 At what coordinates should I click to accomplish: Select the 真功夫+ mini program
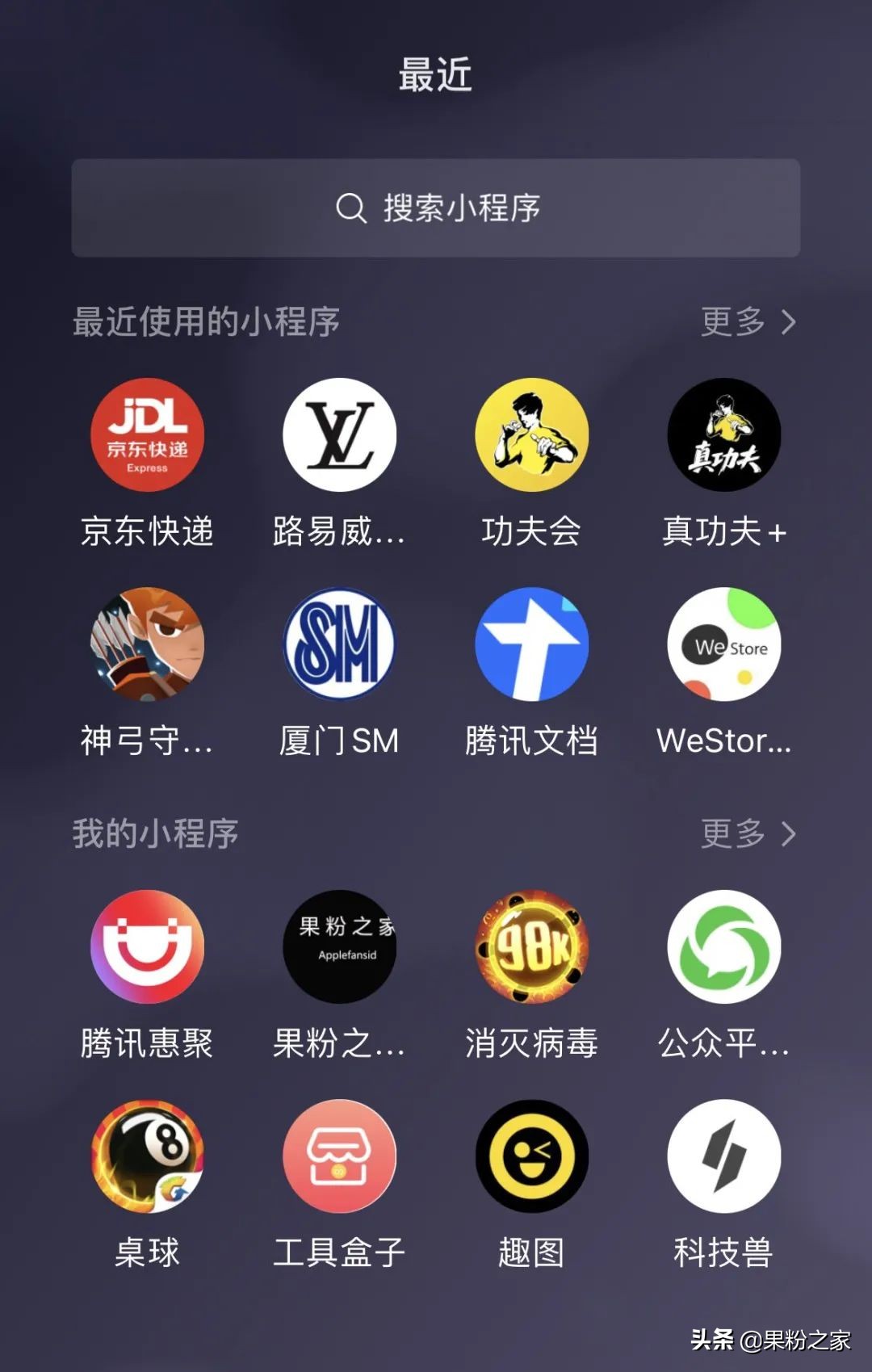(x=723, y=436)
